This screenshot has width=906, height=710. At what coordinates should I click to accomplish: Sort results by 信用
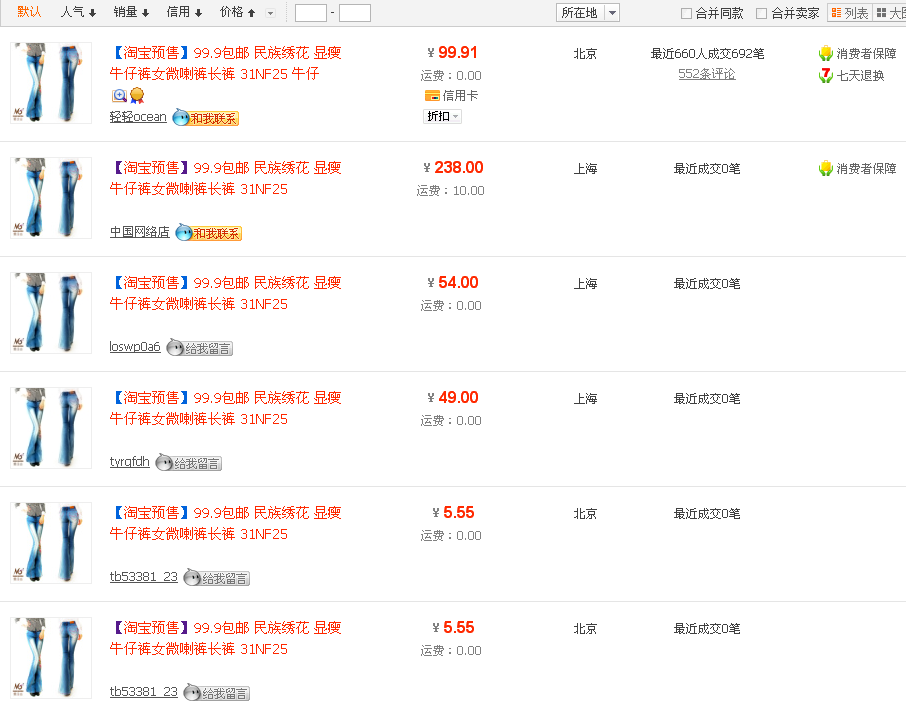[183, 12]
